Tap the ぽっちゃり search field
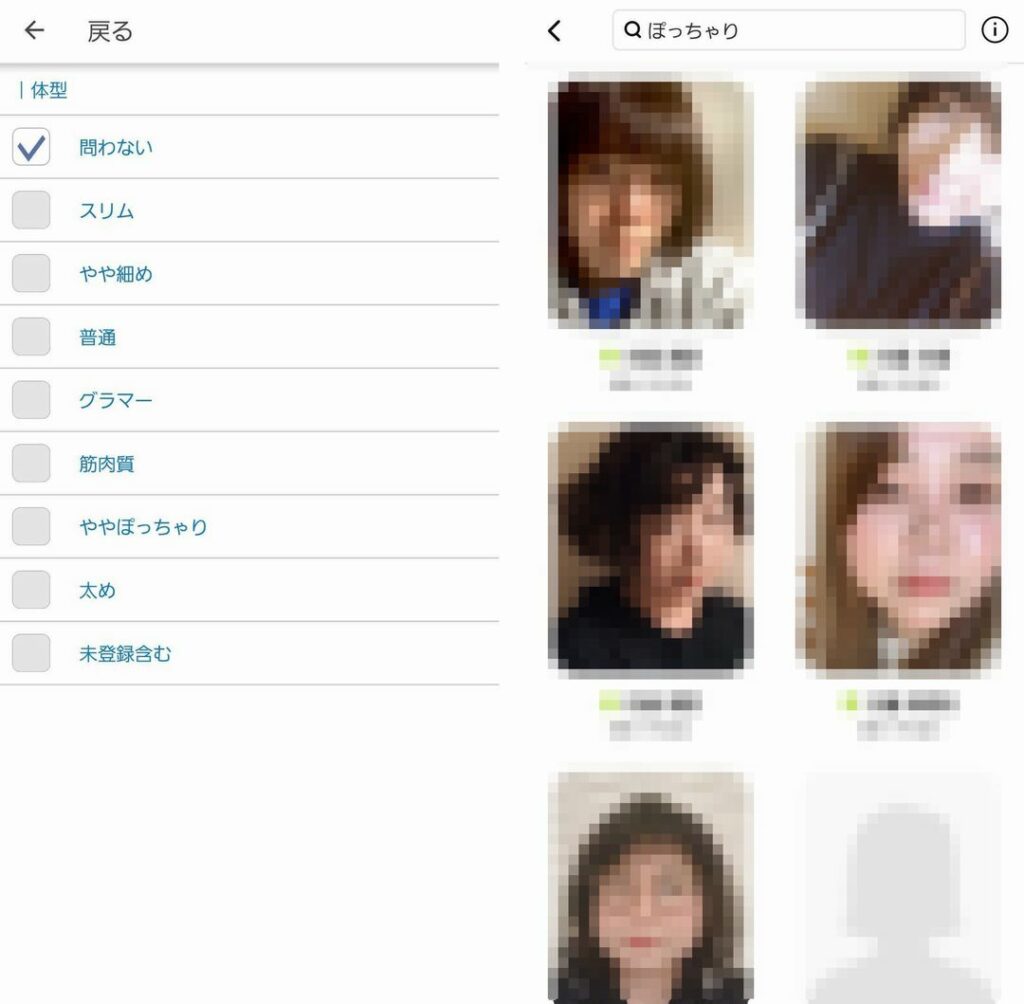This screenshot has width=1024, height=1004. coord(788,31)
